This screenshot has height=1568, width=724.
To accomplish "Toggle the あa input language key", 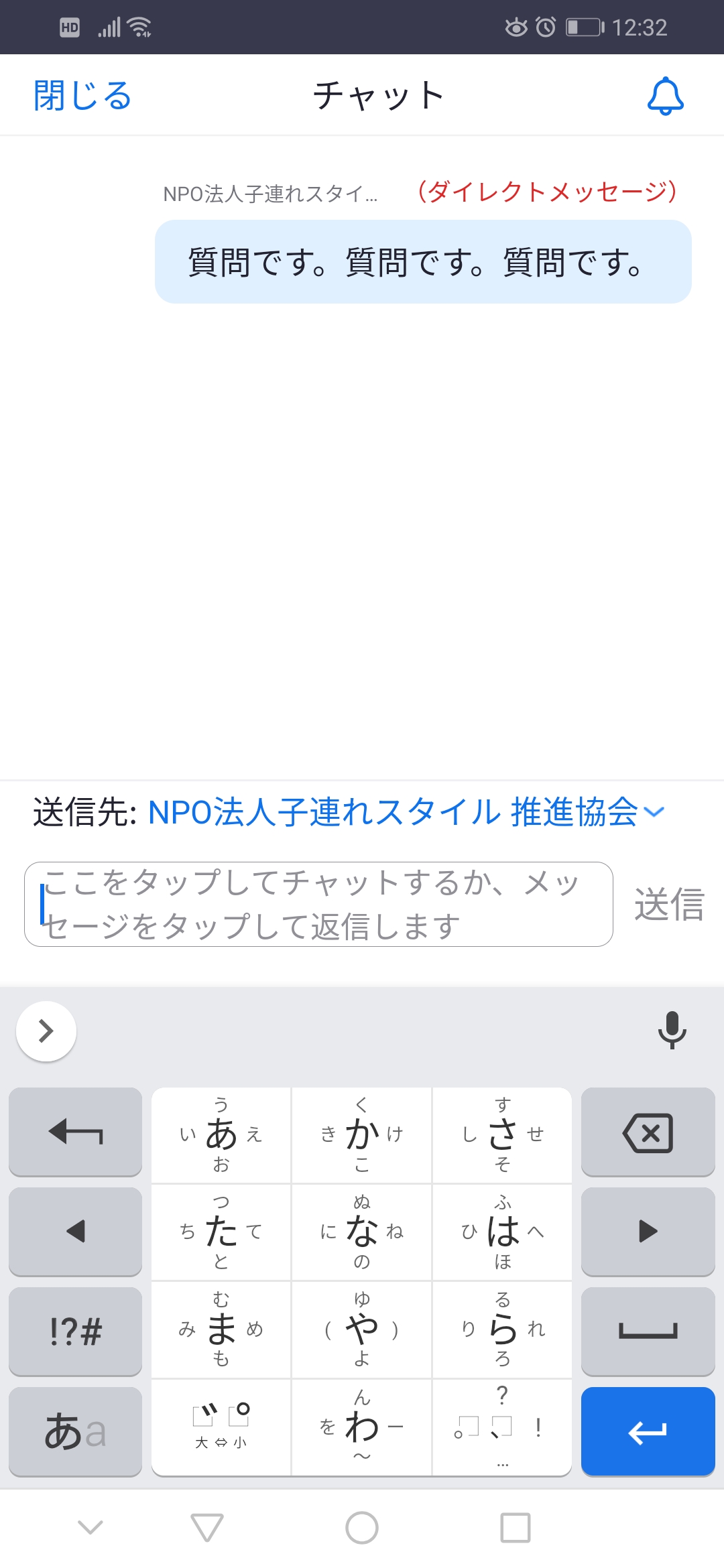I will [76, 1431].
